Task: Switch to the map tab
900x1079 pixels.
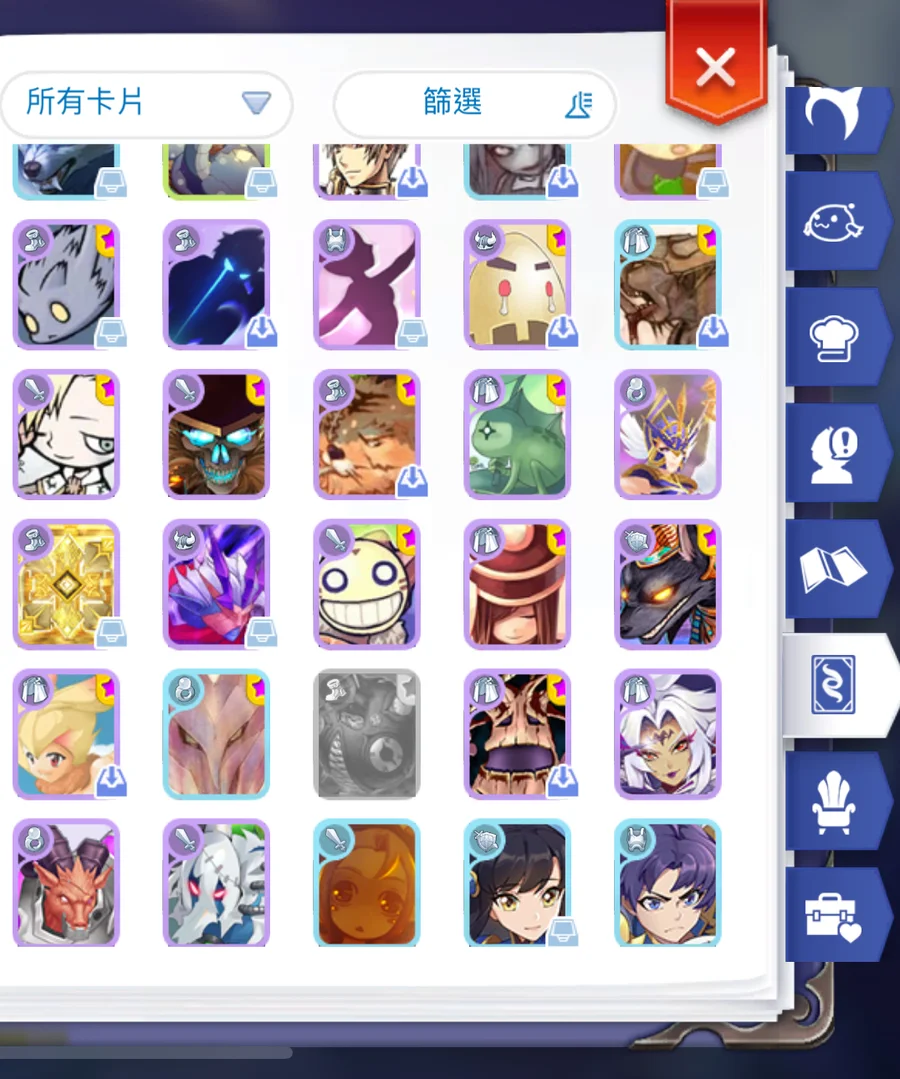Action: (835, 568)
